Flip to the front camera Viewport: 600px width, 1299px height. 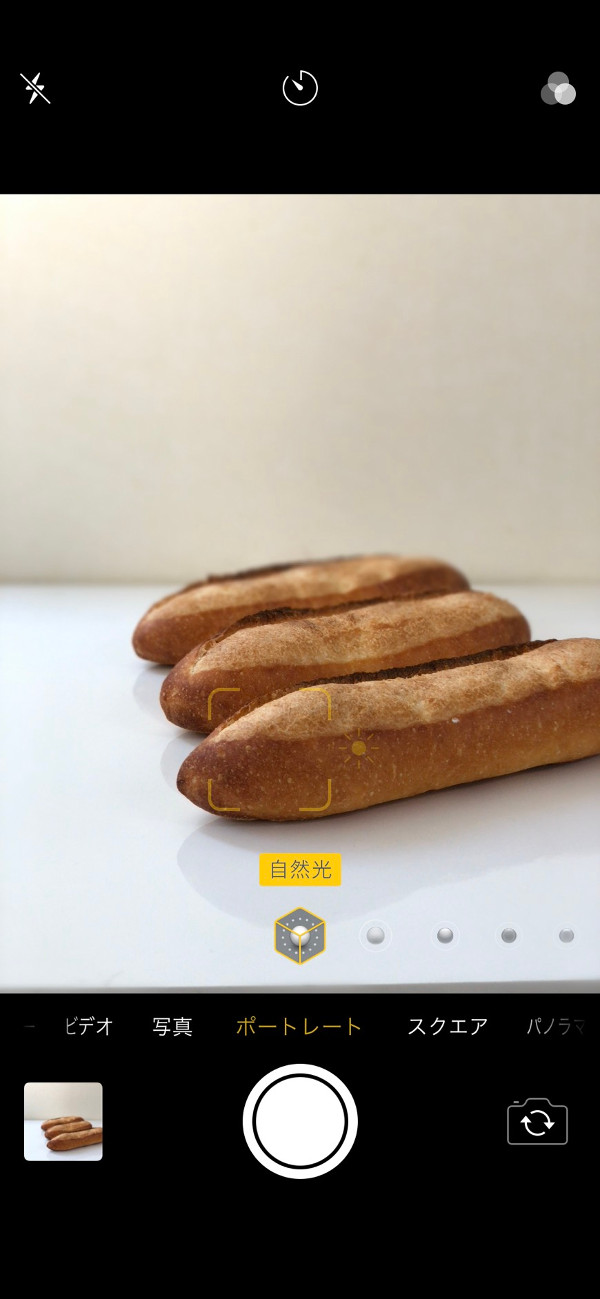tap(537, 1122)
